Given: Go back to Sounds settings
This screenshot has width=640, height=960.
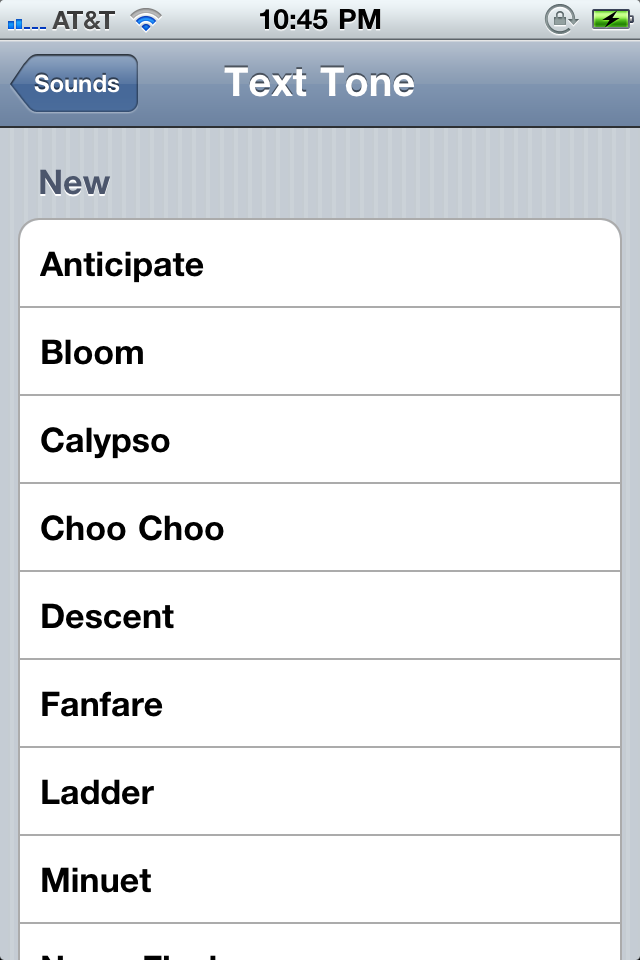Looking at the screenshot, I should 75,84.
